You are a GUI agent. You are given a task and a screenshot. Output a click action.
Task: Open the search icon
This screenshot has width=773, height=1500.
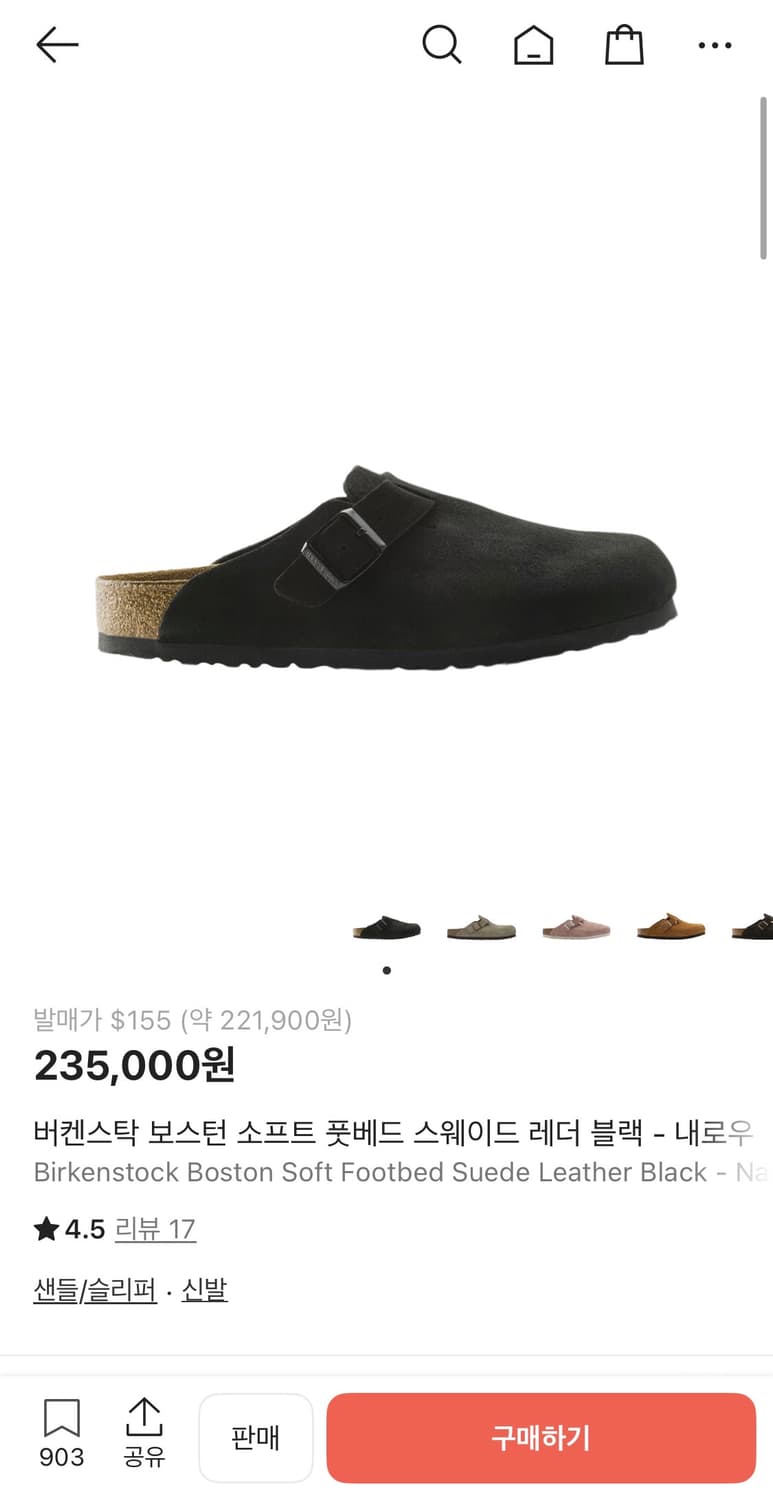[x=442, y=44]
